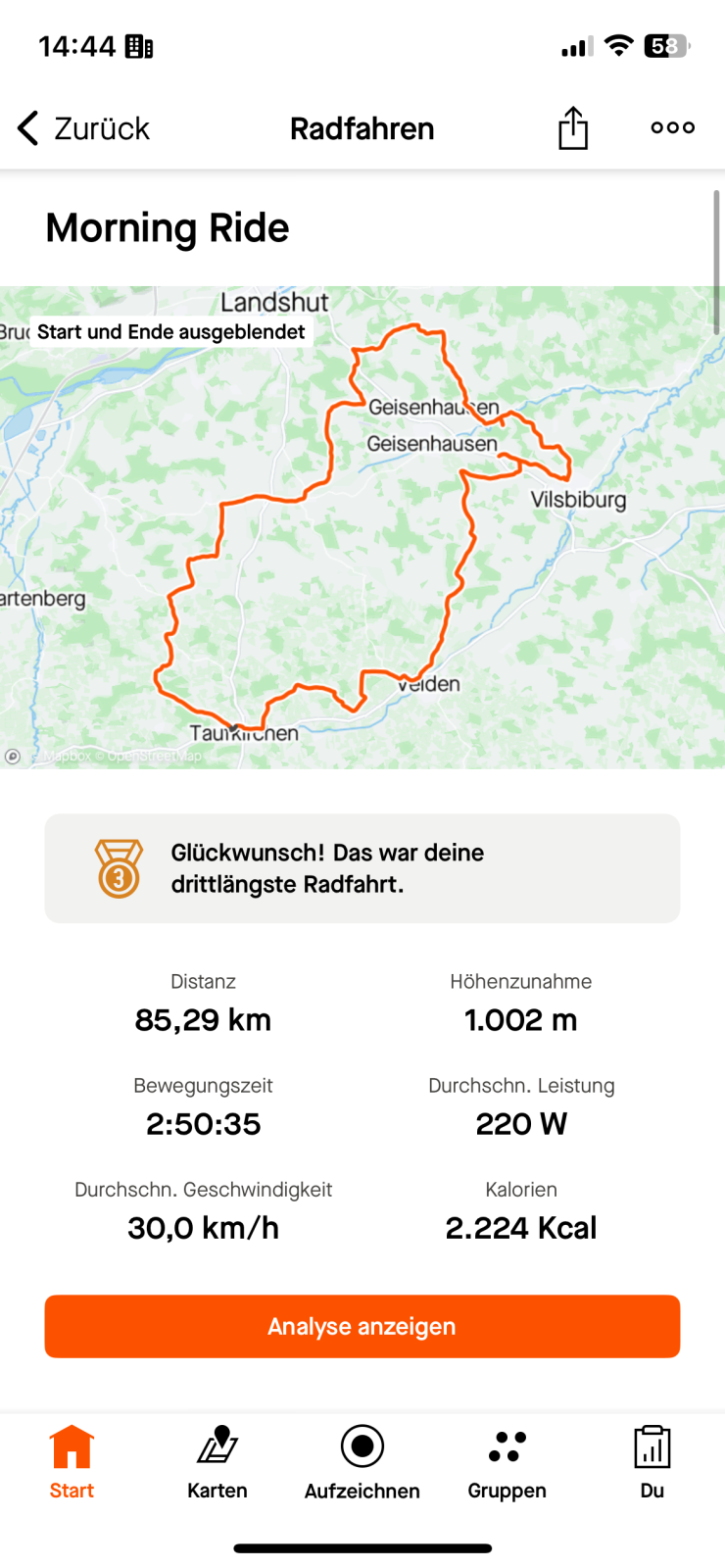Viewport: 725px width, 1568px height.
Task: Open the Du profile tab
Action: coord(652,1462)
